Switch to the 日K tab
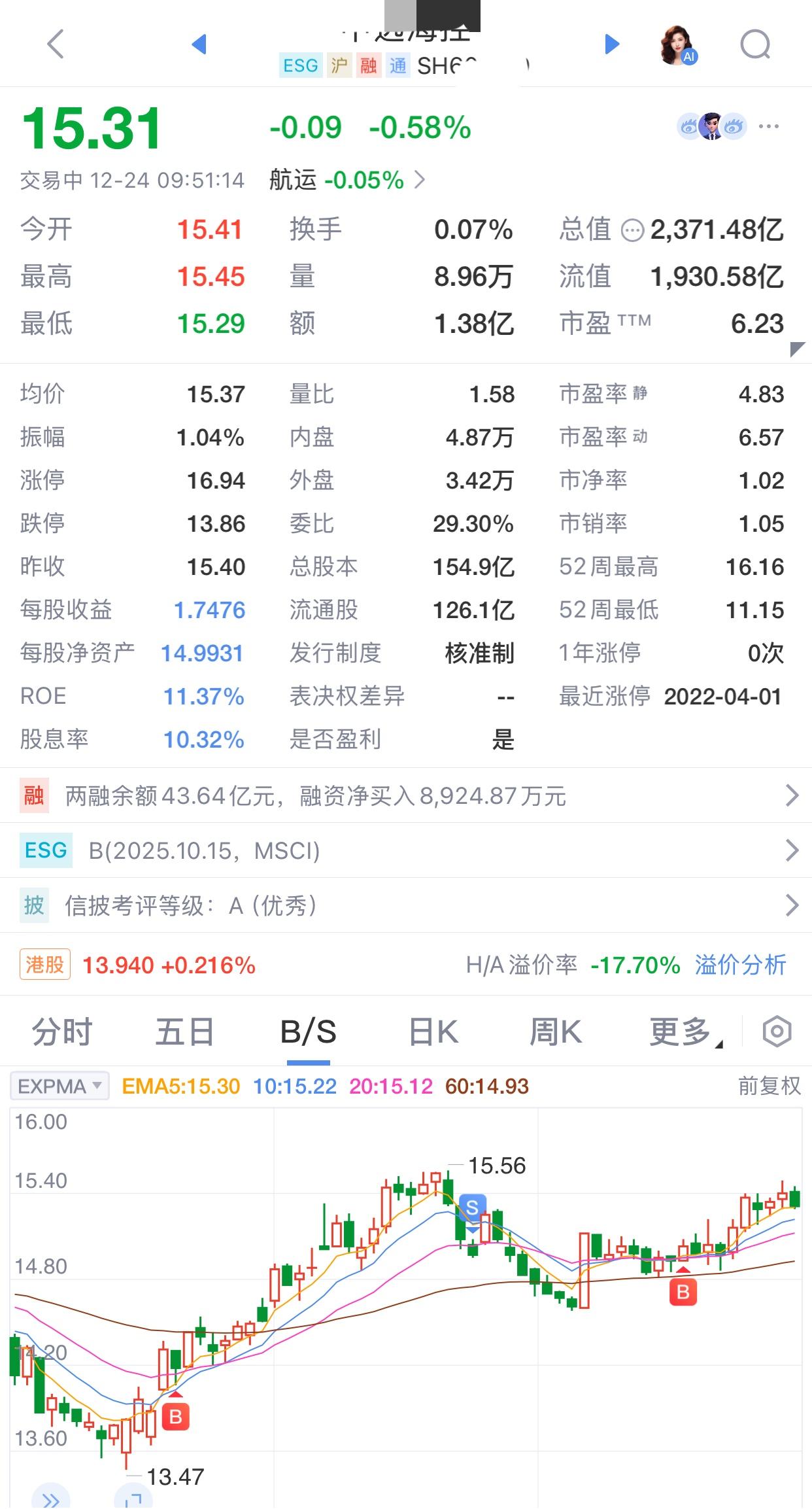Image resolution: width=812 pixels, height=1509 pixels. 432,1031
